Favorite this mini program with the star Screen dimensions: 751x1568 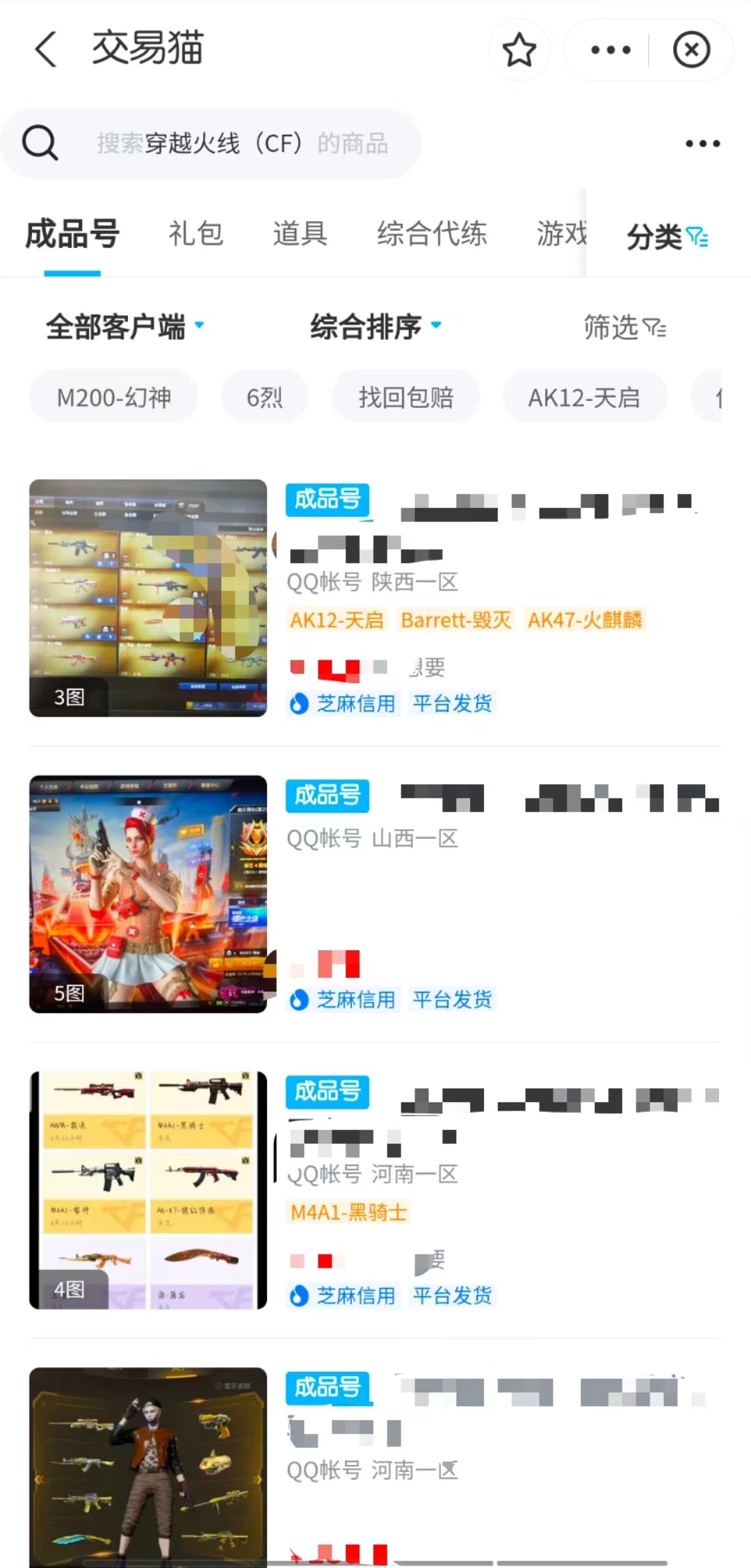point(519,50)
